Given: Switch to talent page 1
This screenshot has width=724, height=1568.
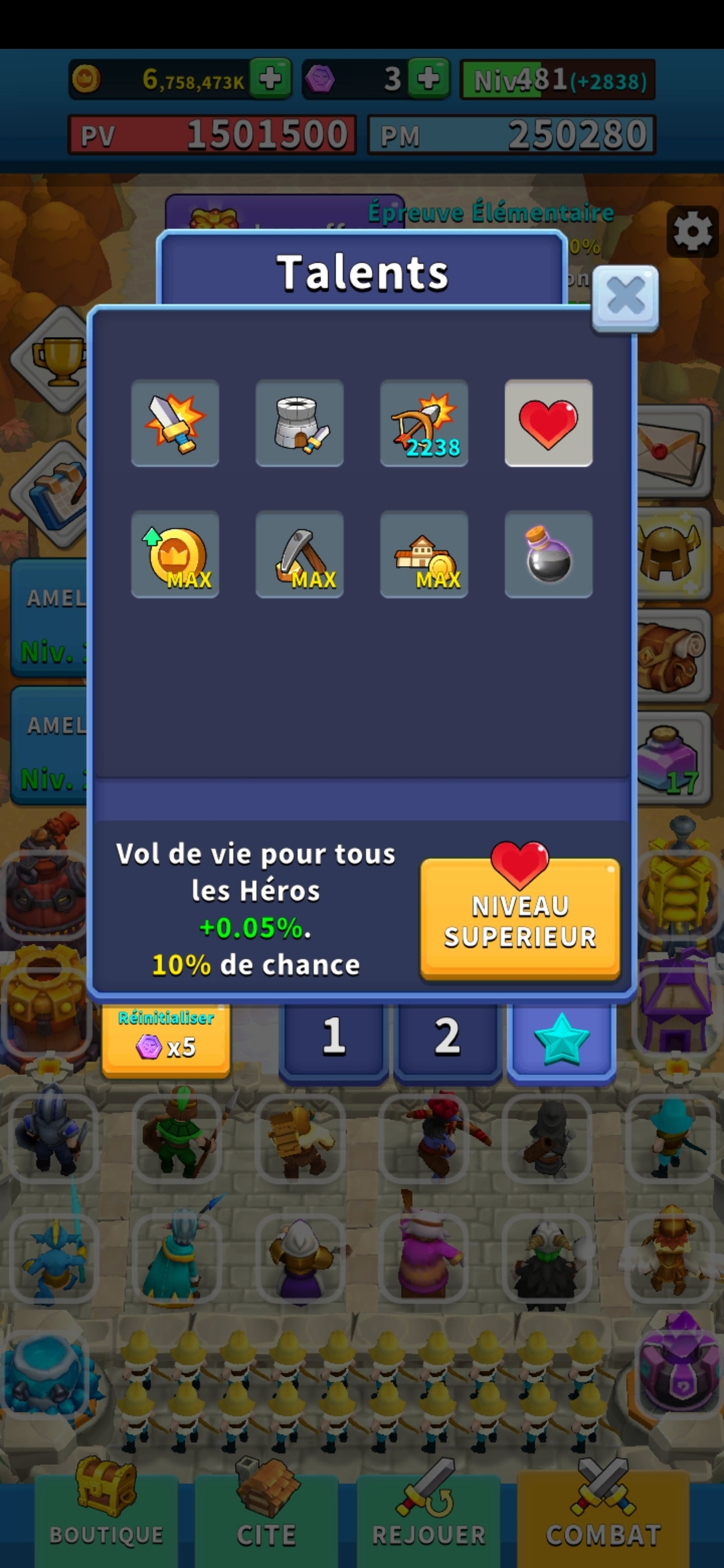Looking at the screenshot, I should [334, 1037].
